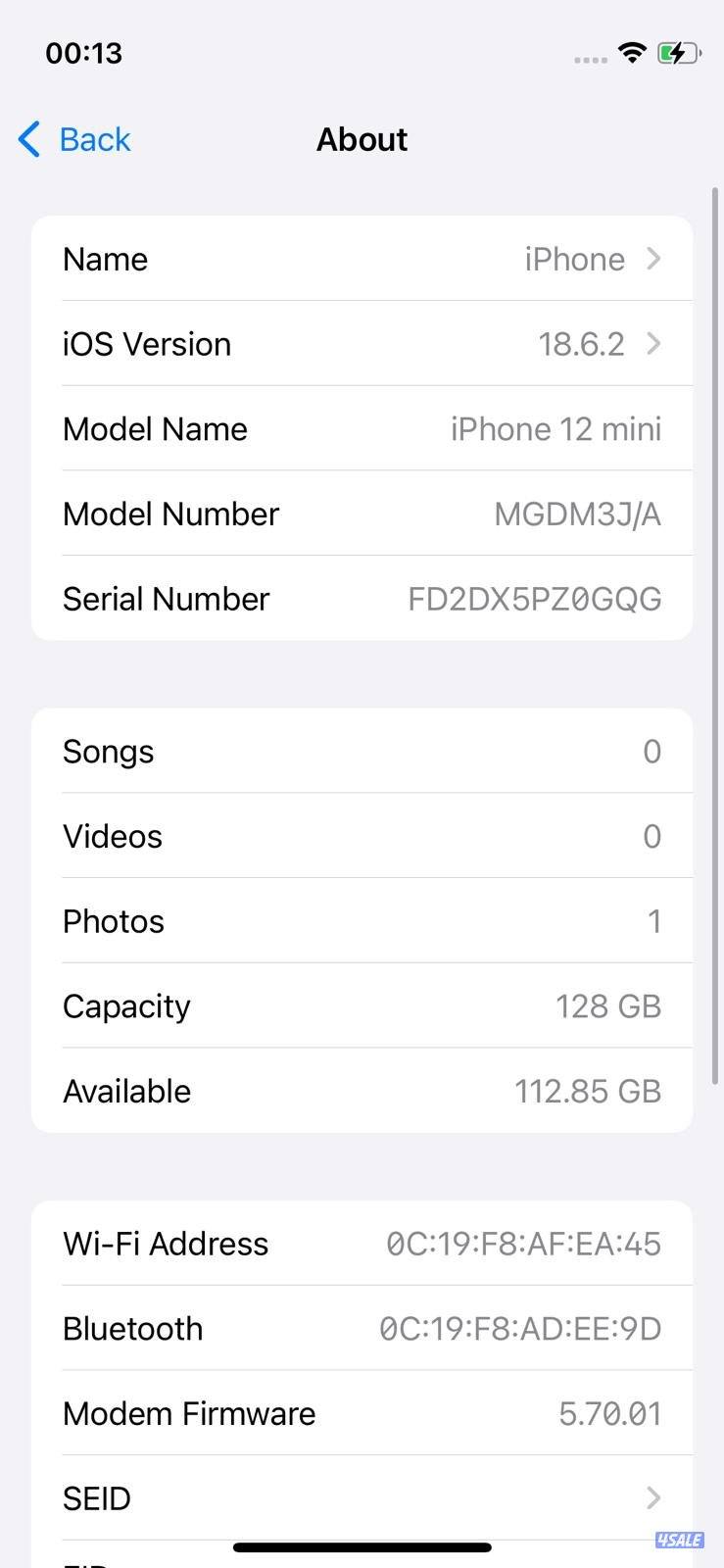Tap the Wi-Fi status bar icon

pyautogui.click(x=633, y=53)
